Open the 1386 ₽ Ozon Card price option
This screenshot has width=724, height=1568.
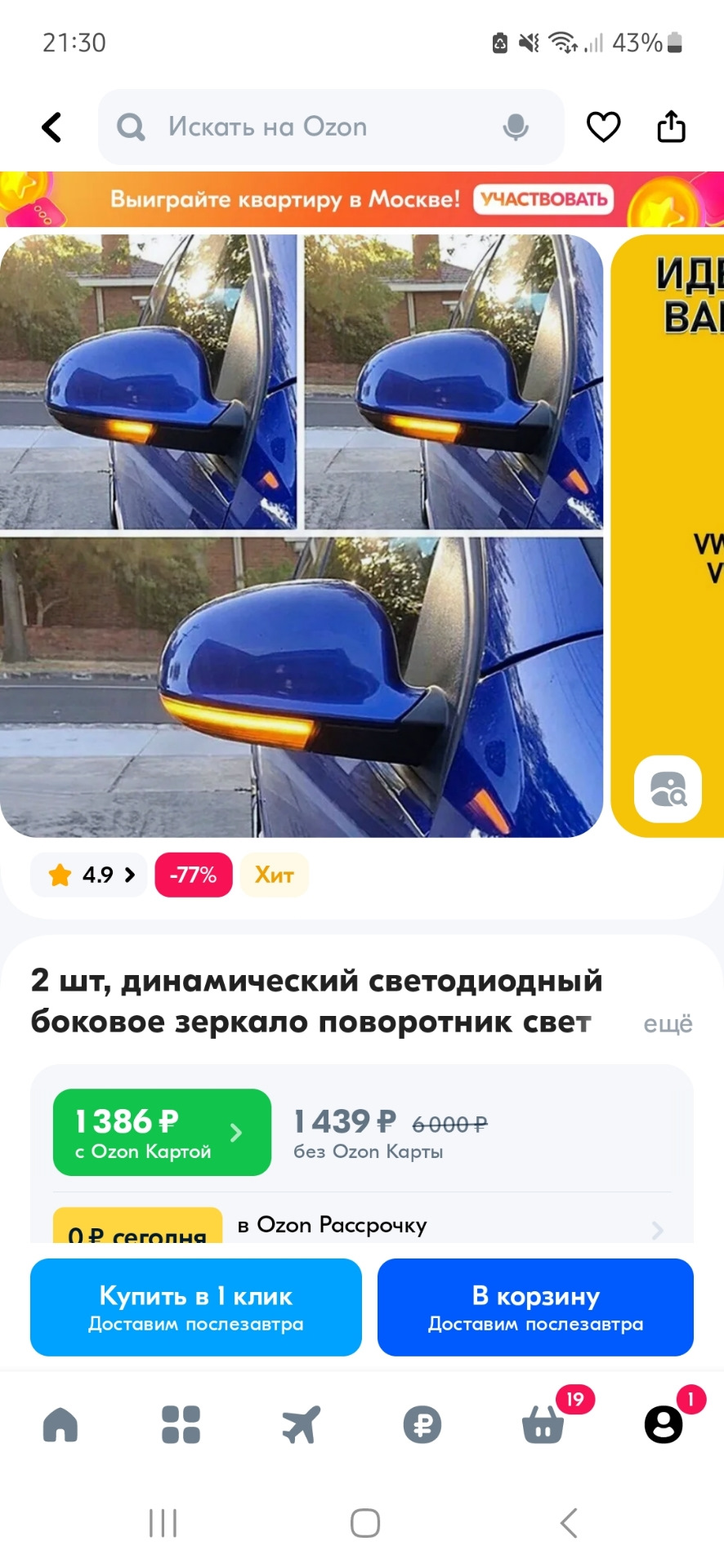161,1132
